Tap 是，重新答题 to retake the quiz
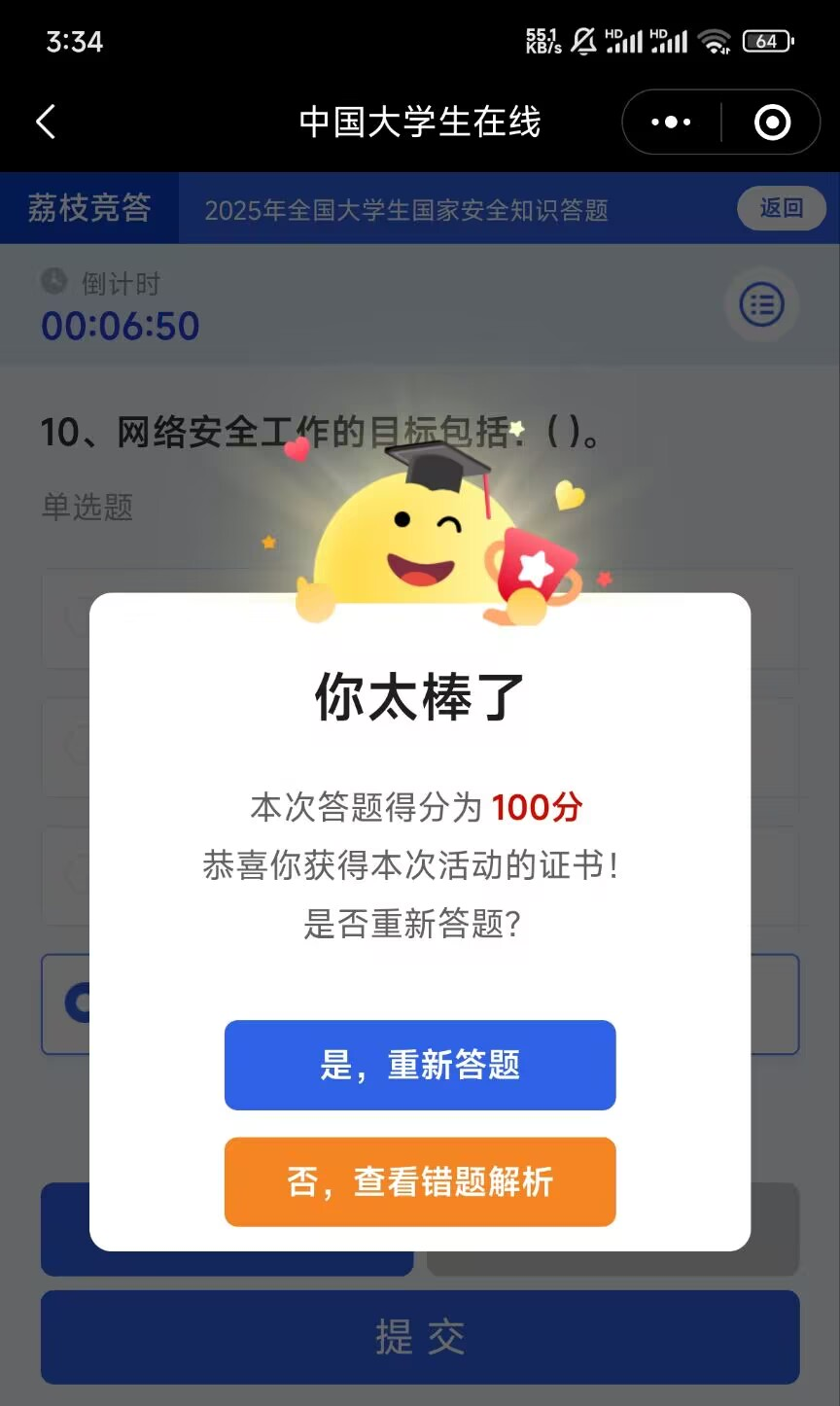The width and height of the screenshot is (840, 1406). point(420,1065)
